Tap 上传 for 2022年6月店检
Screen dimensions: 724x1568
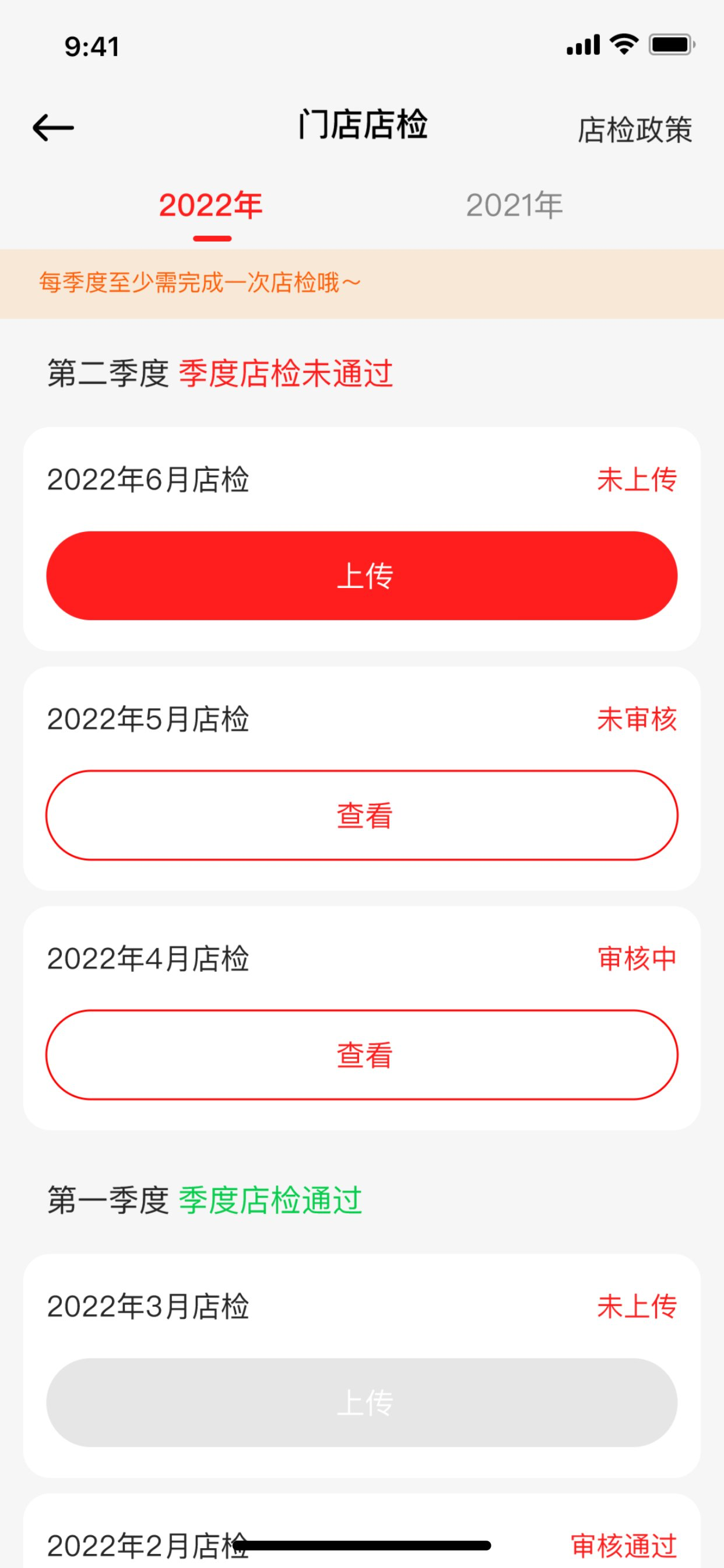pyautogui.click(x=362, y=576)
